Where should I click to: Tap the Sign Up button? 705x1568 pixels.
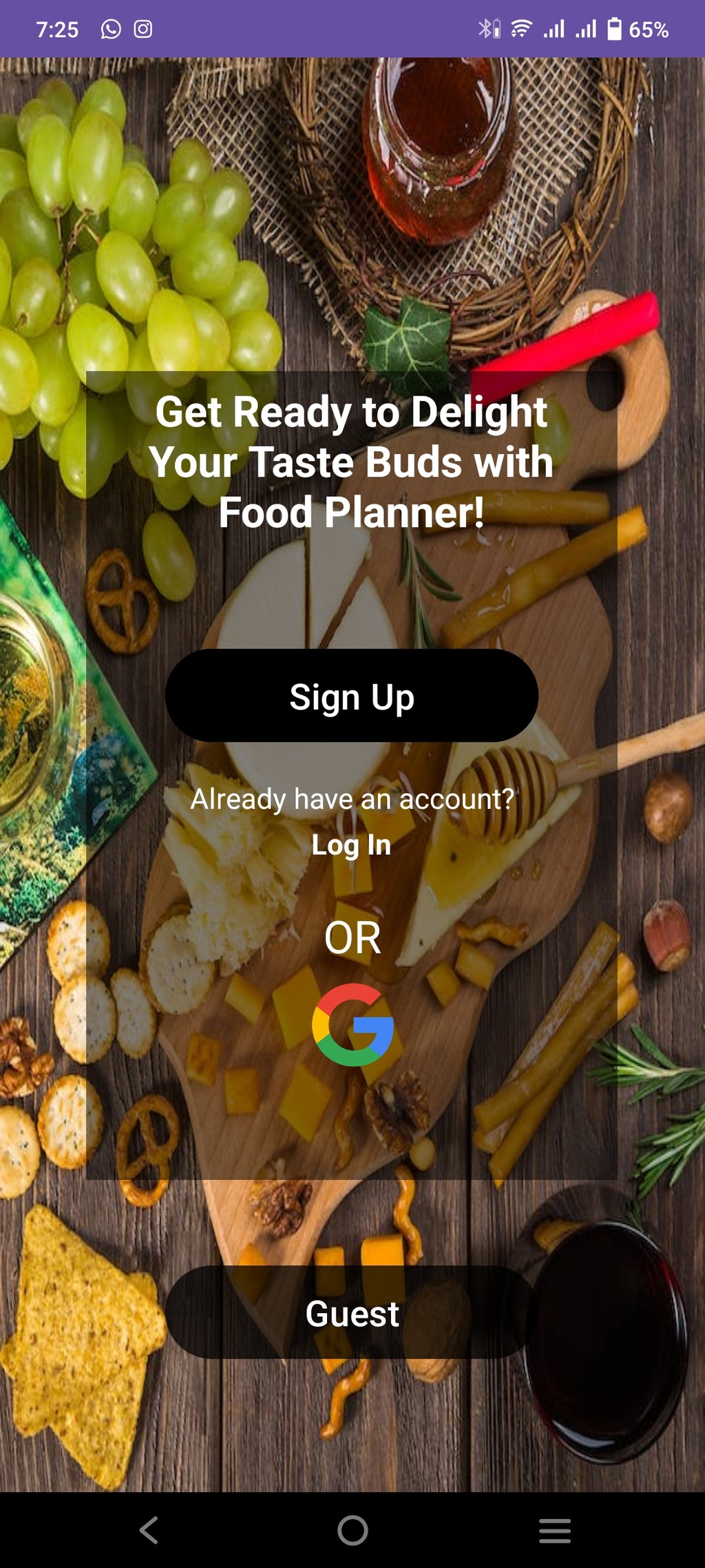coord(352,696)
